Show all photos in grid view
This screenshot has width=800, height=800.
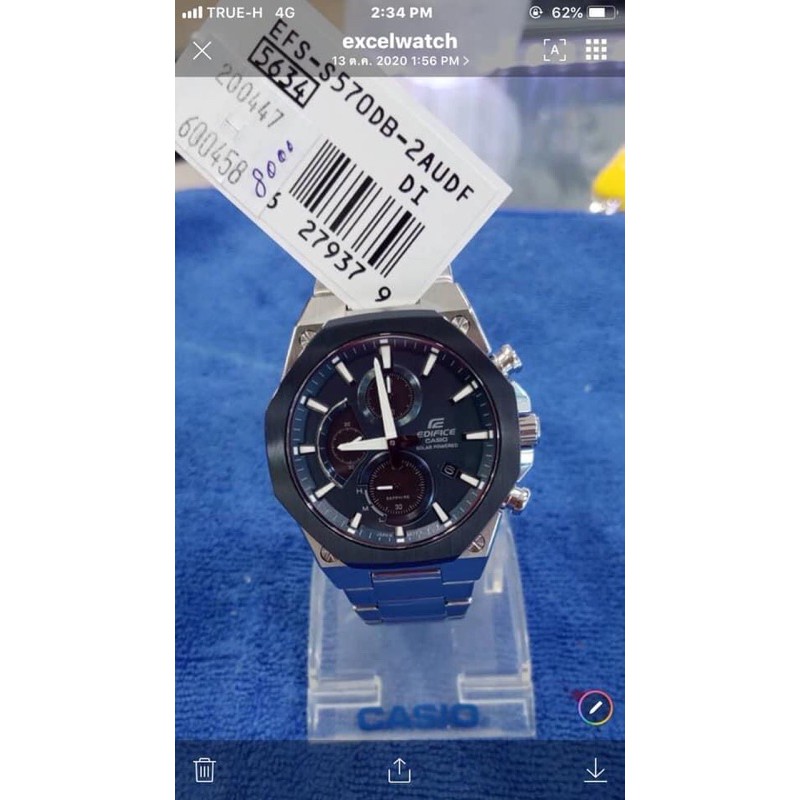point(596,50)
